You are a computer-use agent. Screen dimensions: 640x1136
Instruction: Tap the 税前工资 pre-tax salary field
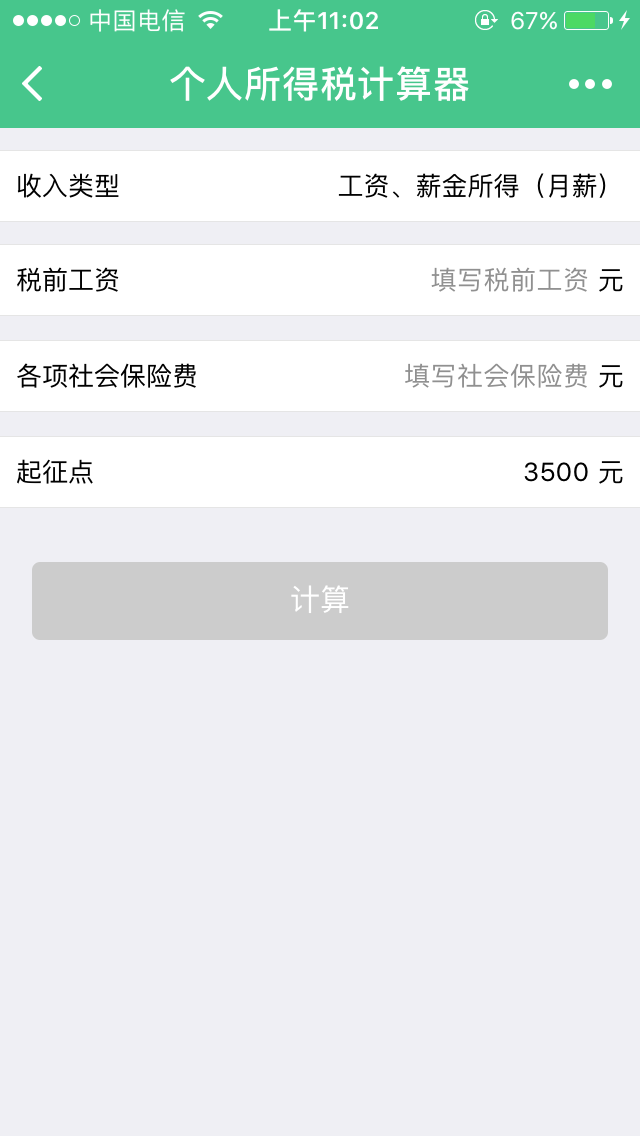click(509, 280)
